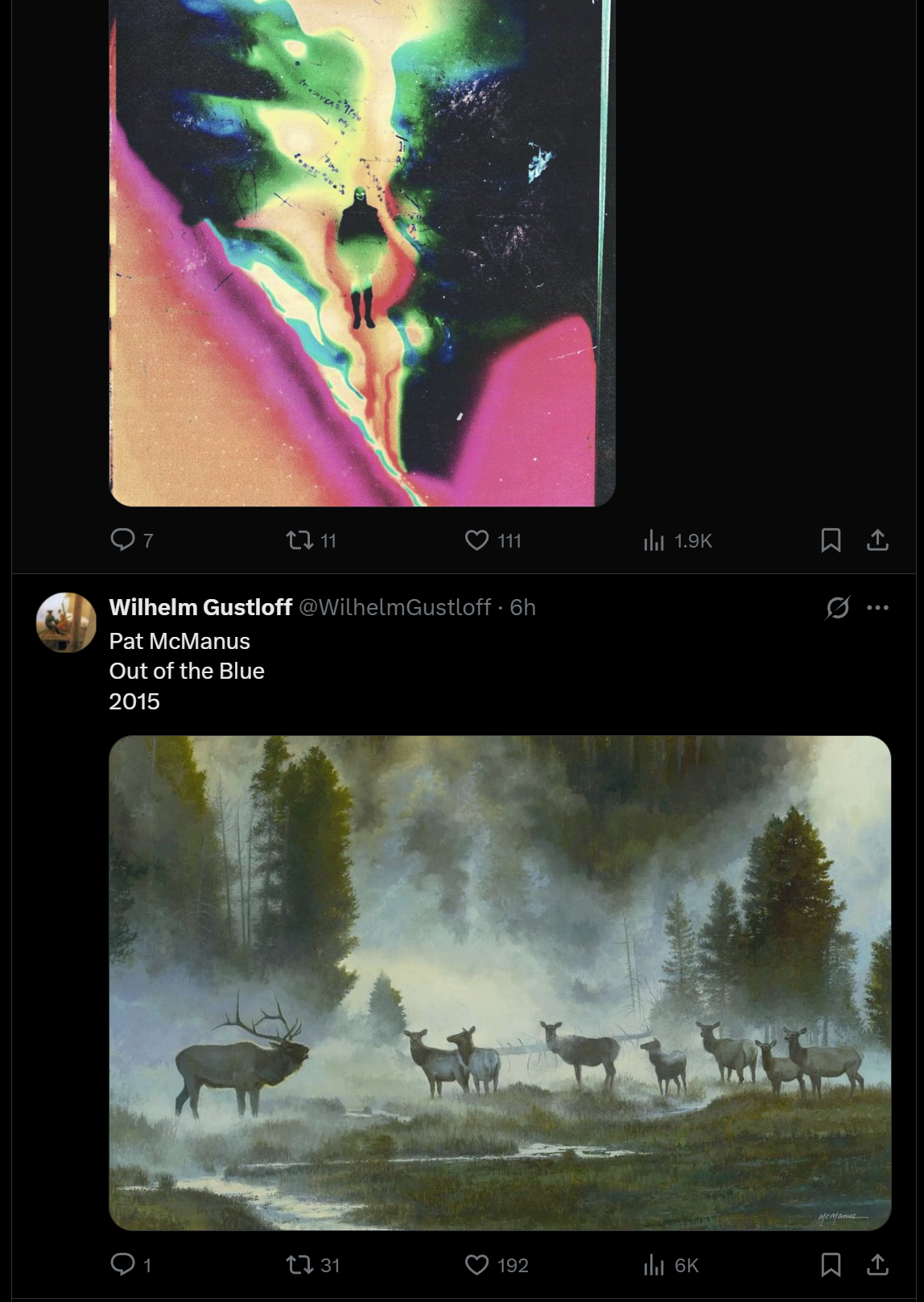924x1302 pixels.
Task: Reply to the Pat McManus post
Action: point(122,1264)
